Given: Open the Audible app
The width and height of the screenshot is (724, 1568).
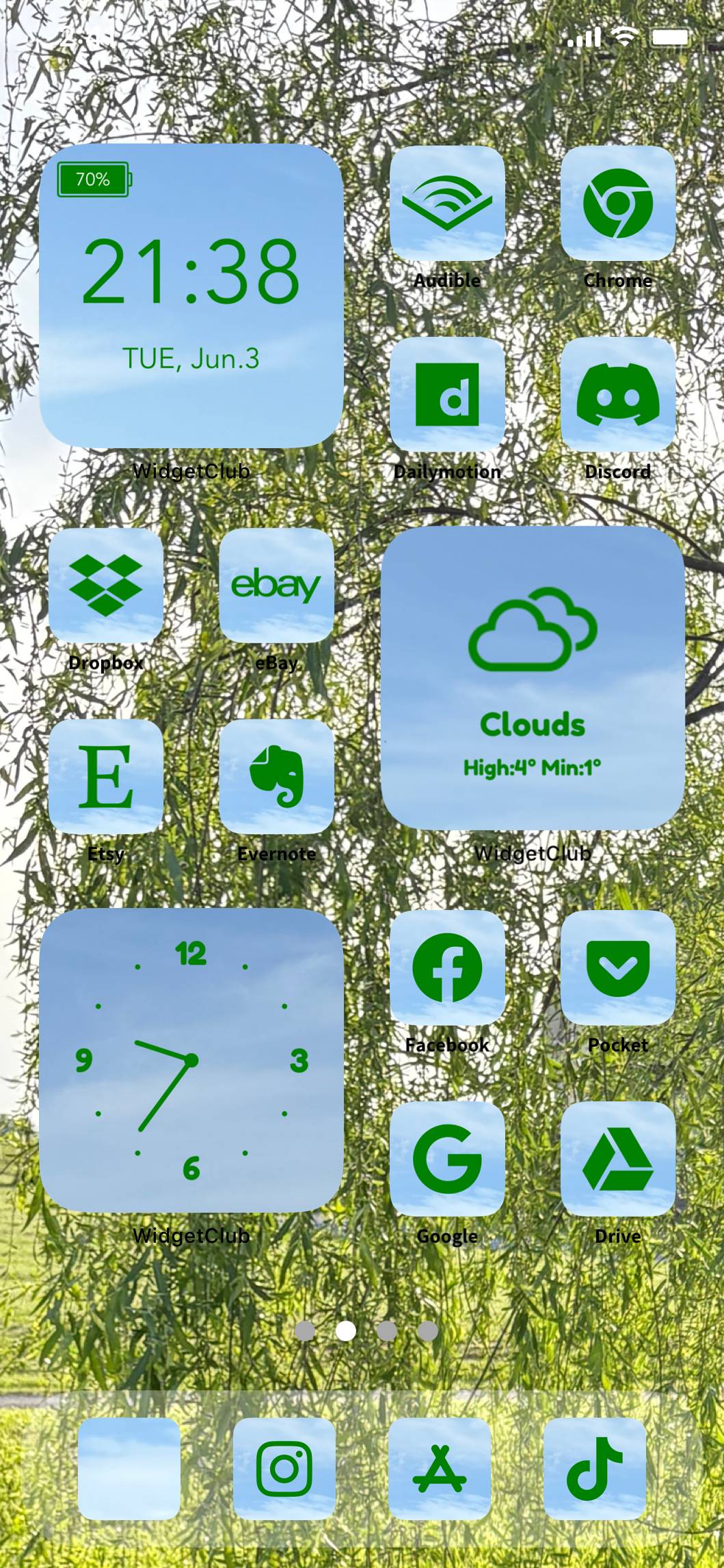Looking at the screenshot, I should coord(447,203).
